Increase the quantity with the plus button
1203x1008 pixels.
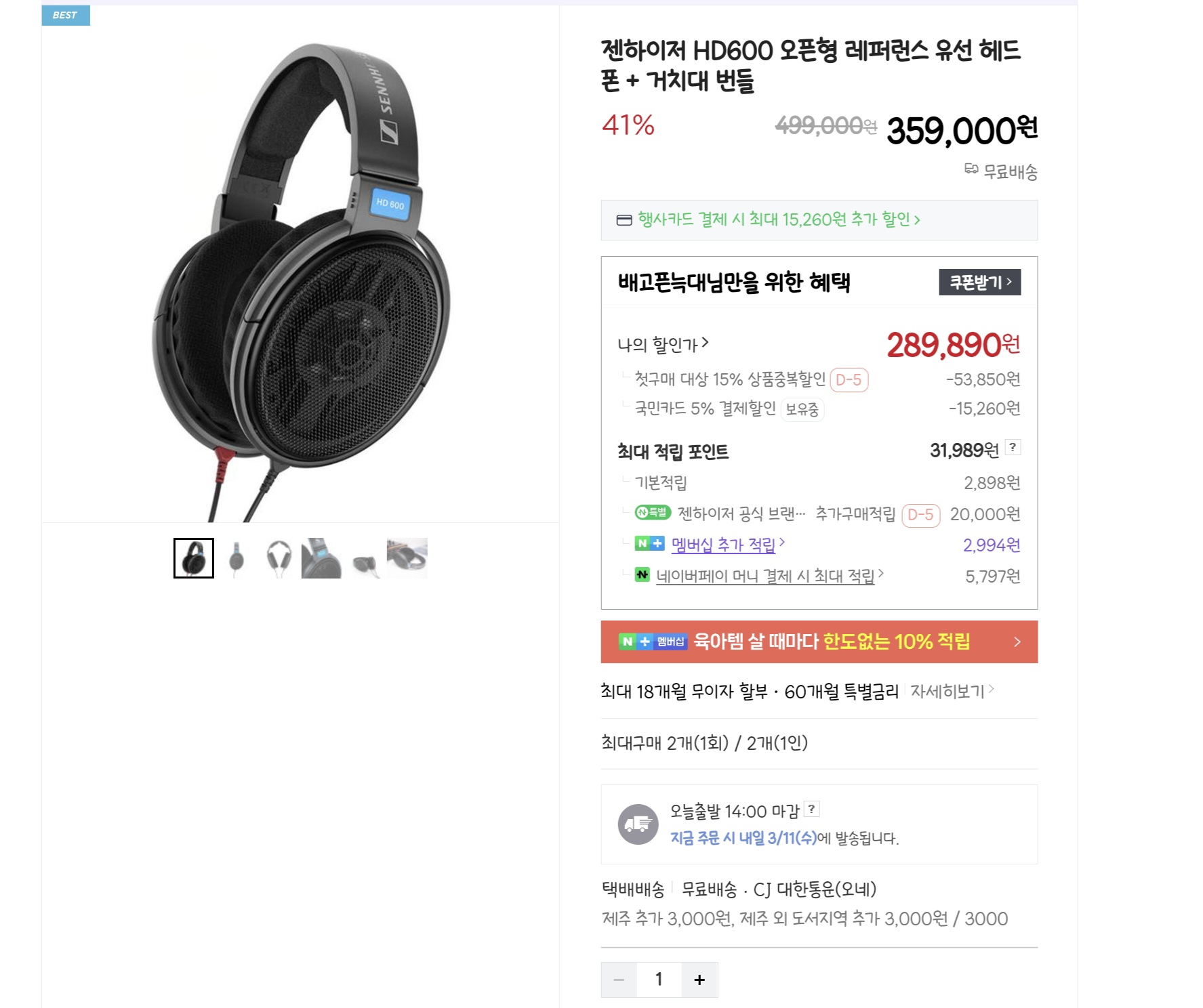pos(699,980)
